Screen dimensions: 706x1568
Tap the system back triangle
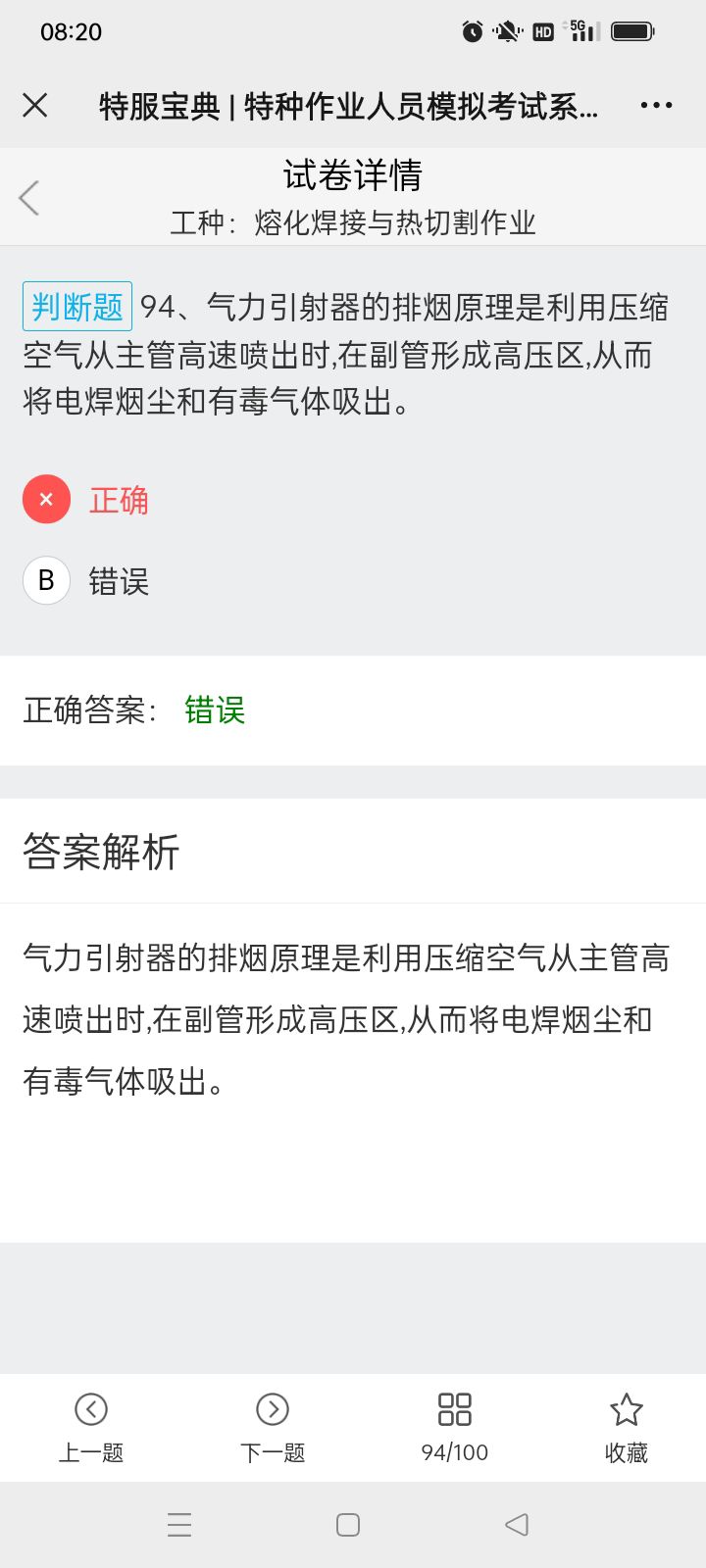point(517,1525)
